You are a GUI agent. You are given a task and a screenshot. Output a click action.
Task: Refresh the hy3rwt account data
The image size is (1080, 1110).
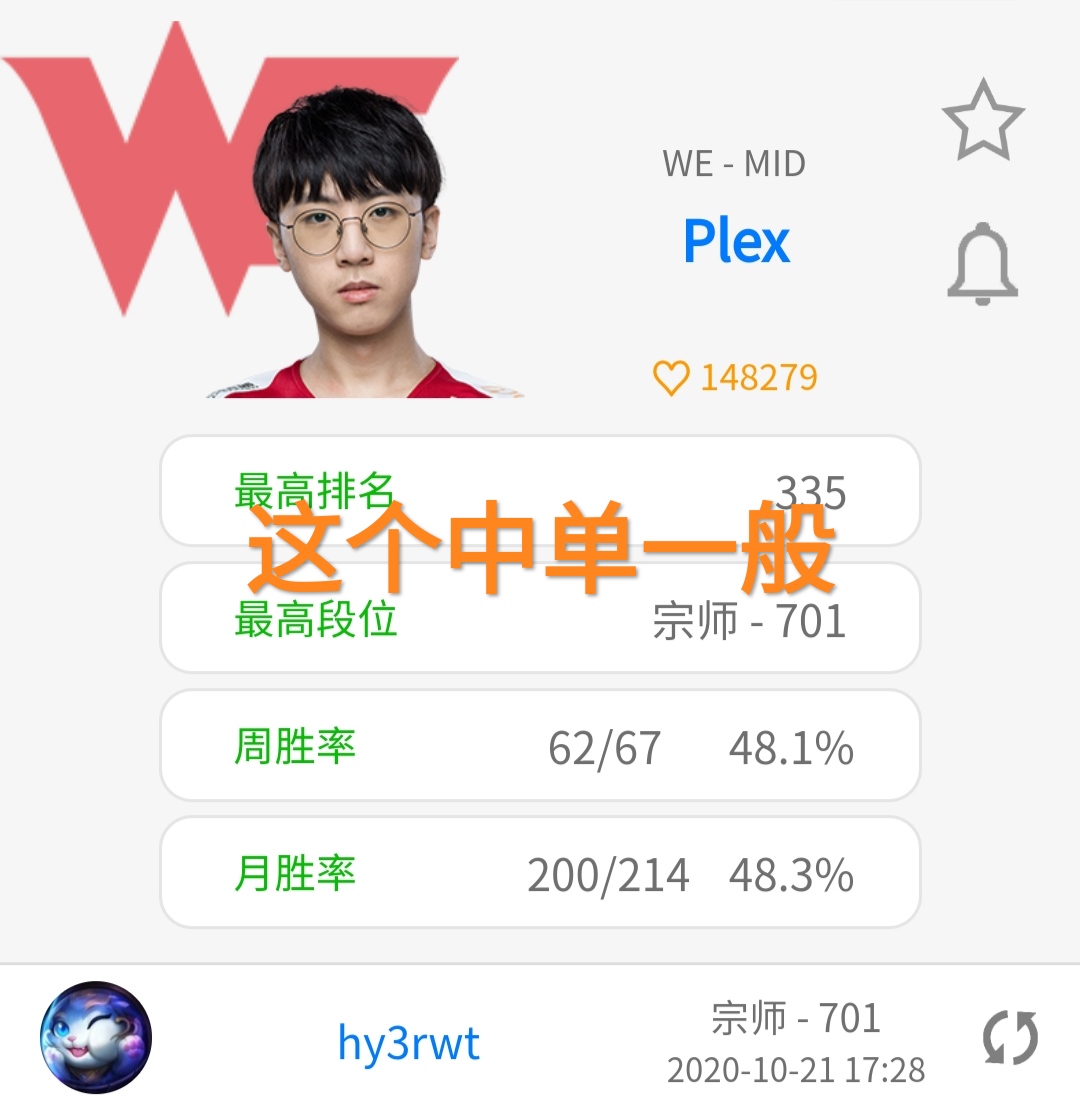click(x=1009, y=1038)
